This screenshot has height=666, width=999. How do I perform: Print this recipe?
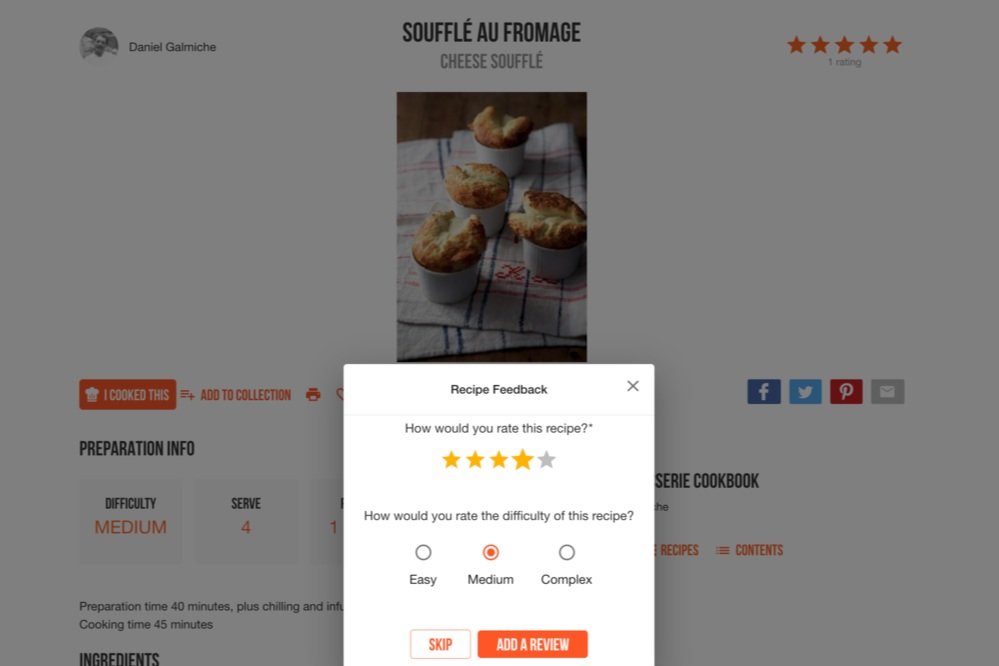313,395
